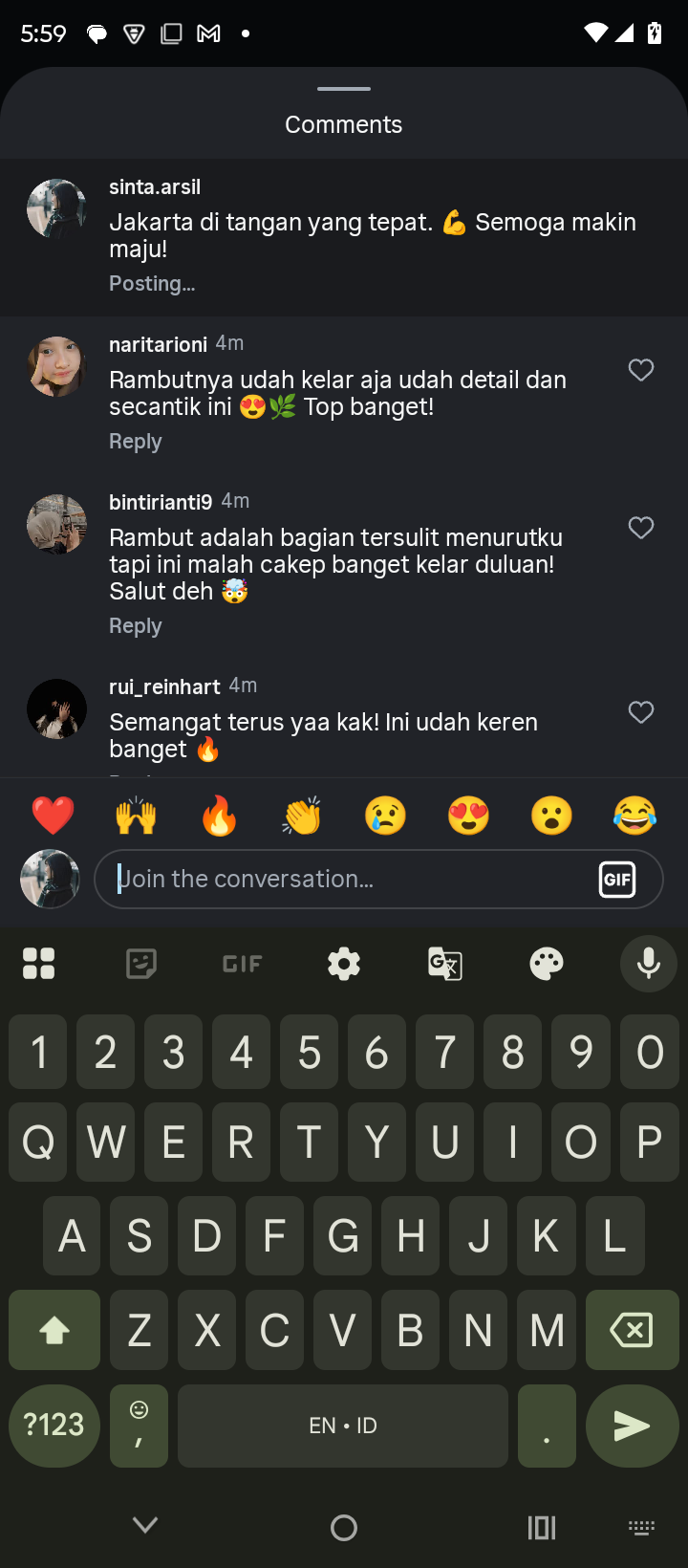Start voice typing with microphone
The height and width of the screenshot is (1568, 688).
649,964
